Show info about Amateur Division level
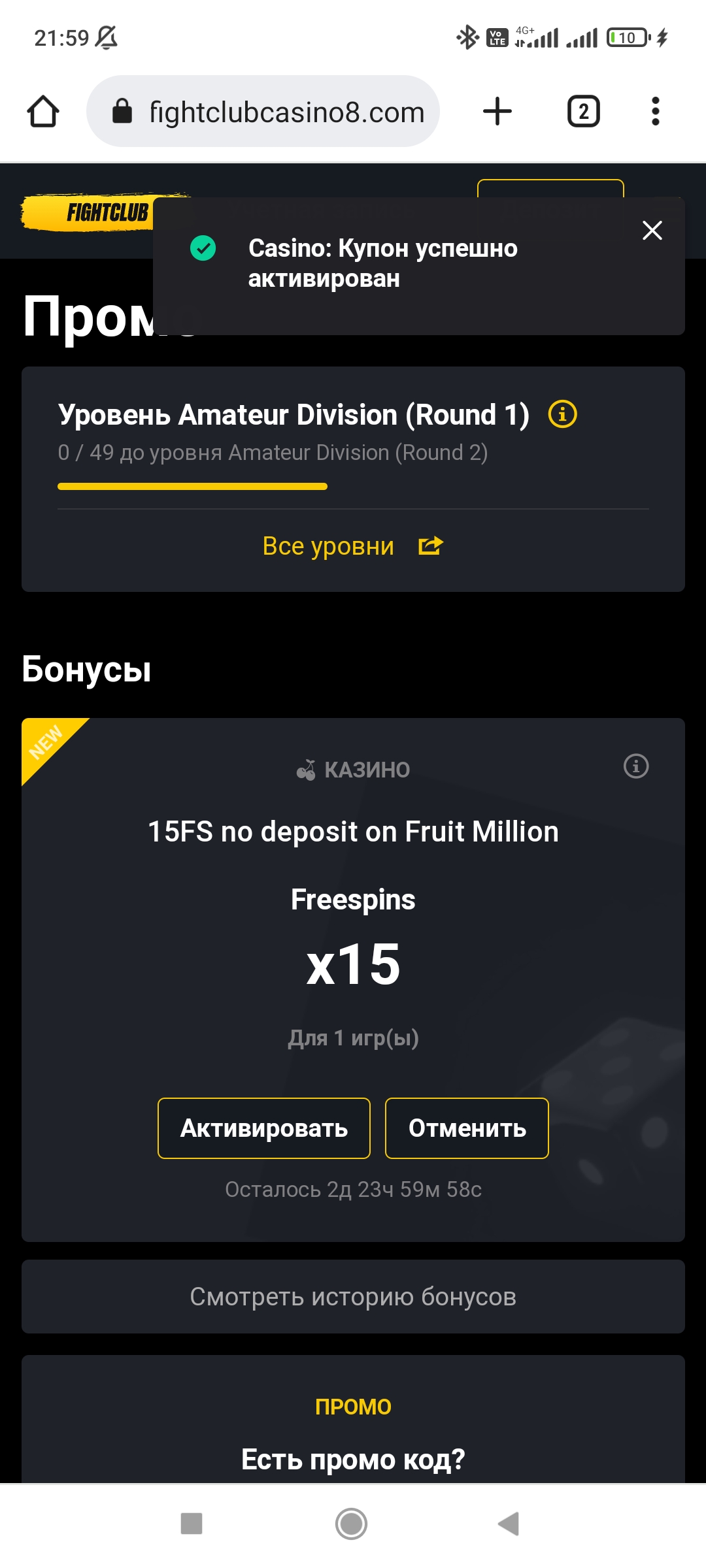This screenshot has width=706, height=1568. (562, 414)
